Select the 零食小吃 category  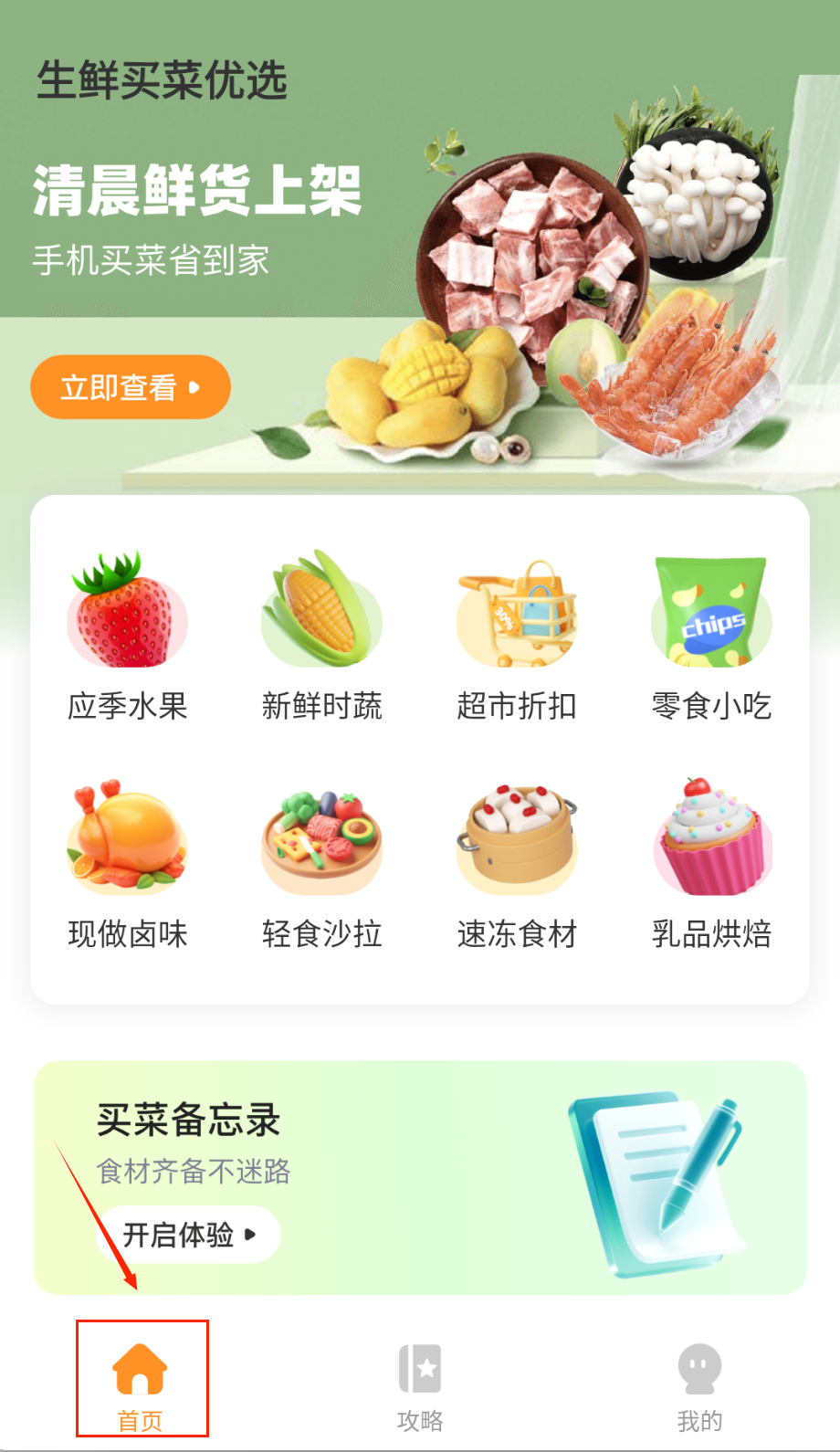pyautogui.click(x=711, y=635)
